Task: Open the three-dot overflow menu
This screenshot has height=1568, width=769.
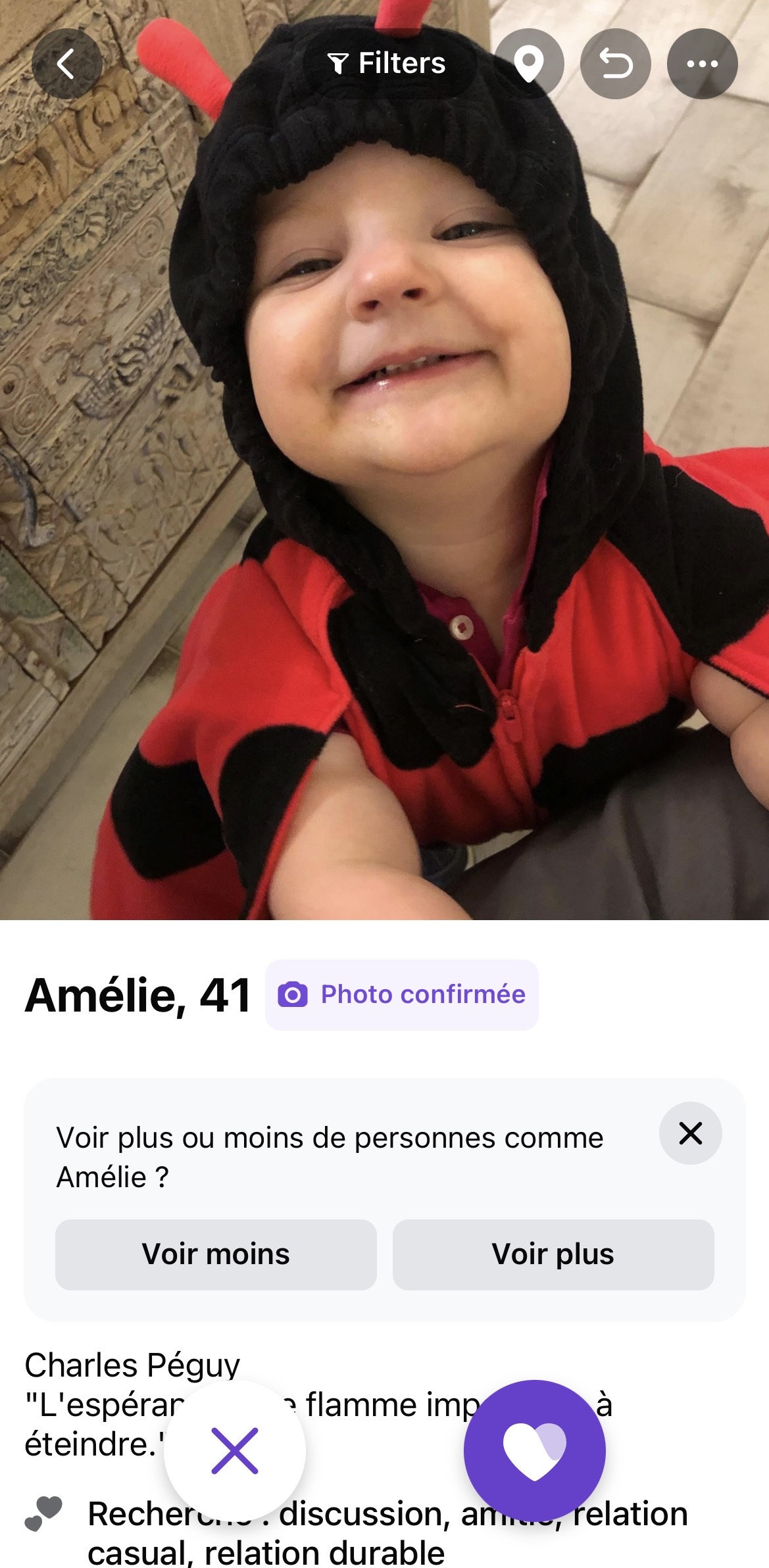Action: point(702,64)
